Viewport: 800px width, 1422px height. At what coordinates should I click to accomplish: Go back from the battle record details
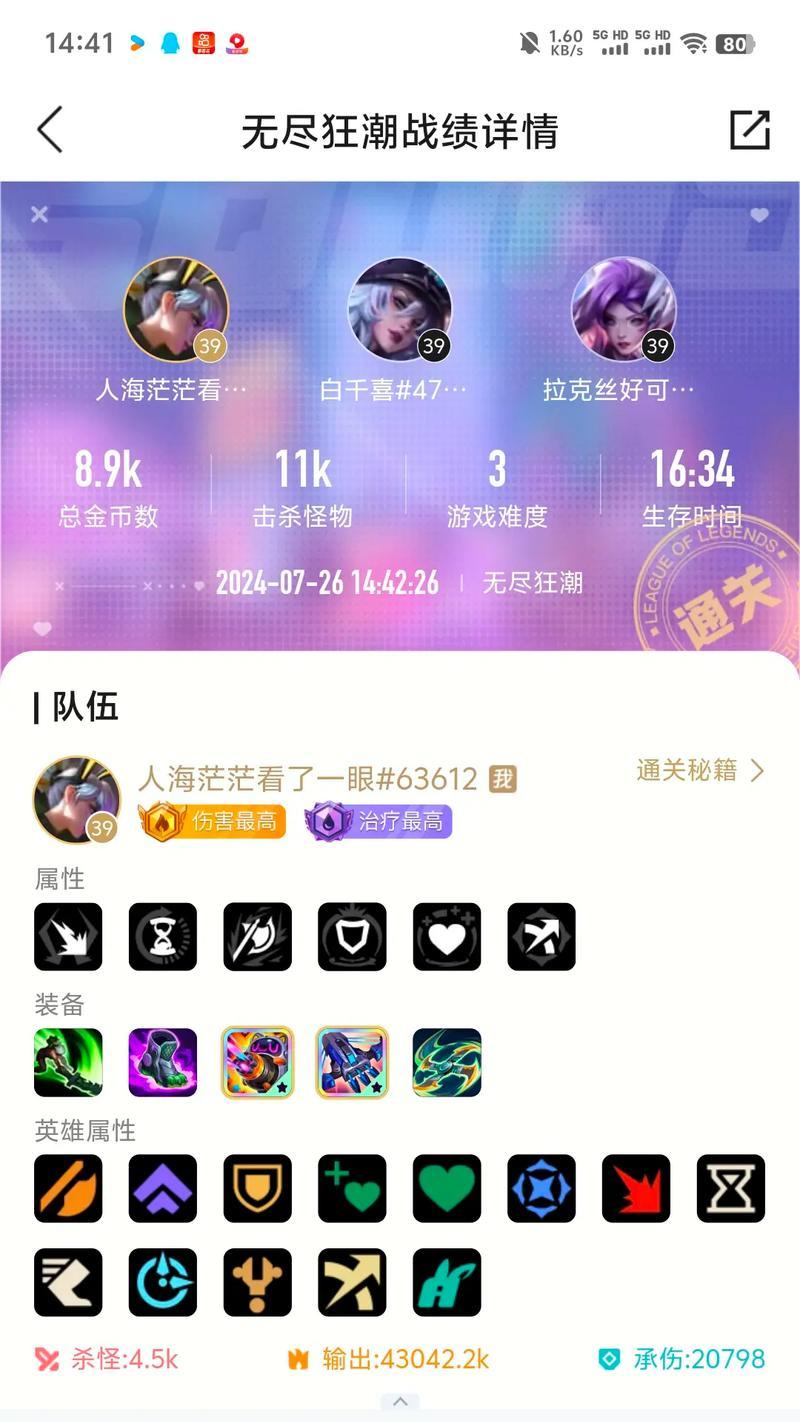[x=50, y=130]
